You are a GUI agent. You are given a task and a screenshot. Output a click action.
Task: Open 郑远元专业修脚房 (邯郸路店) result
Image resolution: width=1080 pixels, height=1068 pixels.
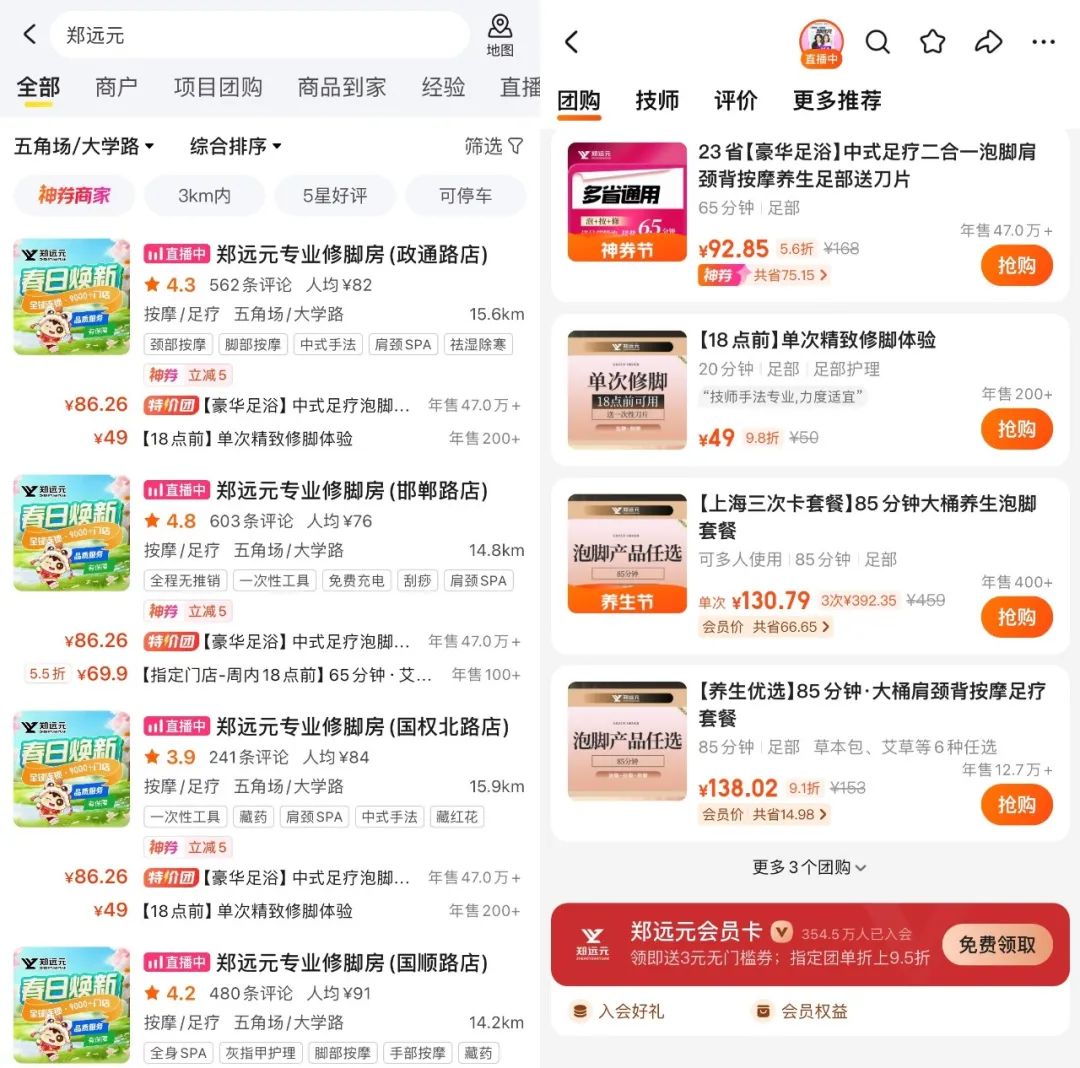[x=352, y=491]
